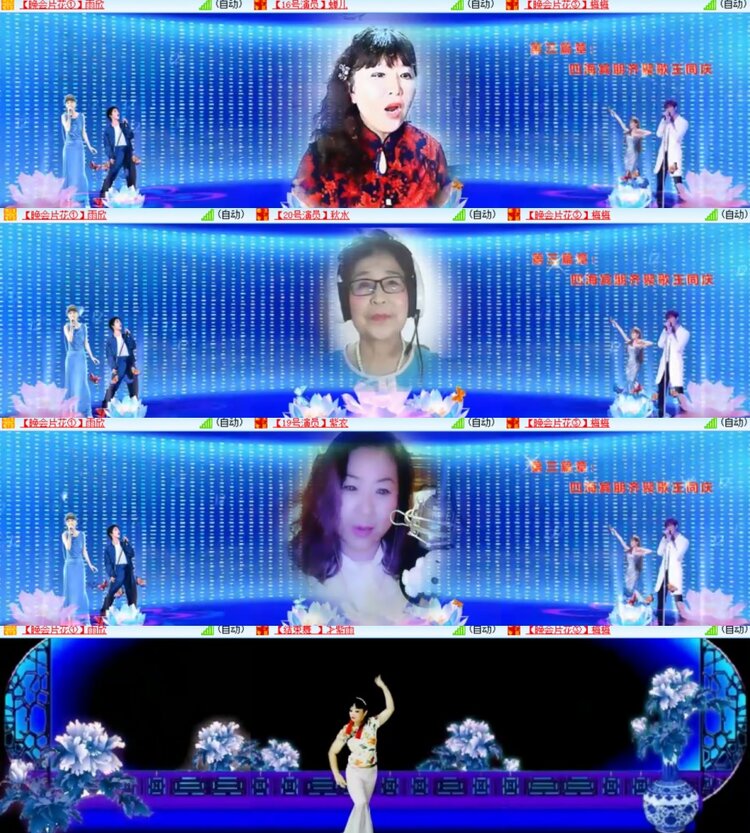The image size is (750, 833).
Task: Click the green signal bars icon next to 秋水
Action: click(456, 214)
